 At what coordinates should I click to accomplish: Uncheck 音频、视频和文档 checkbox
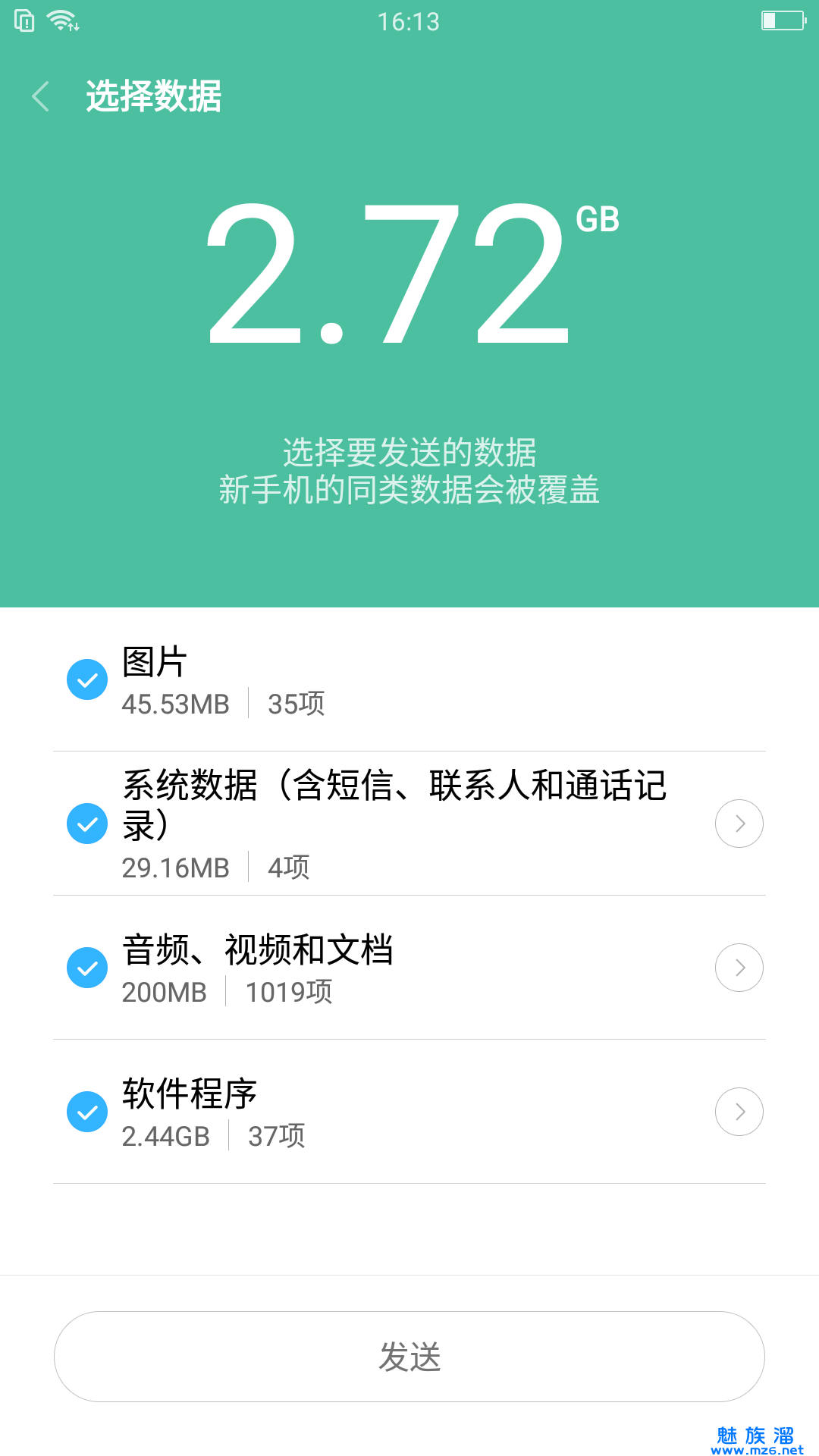(87, 968)
